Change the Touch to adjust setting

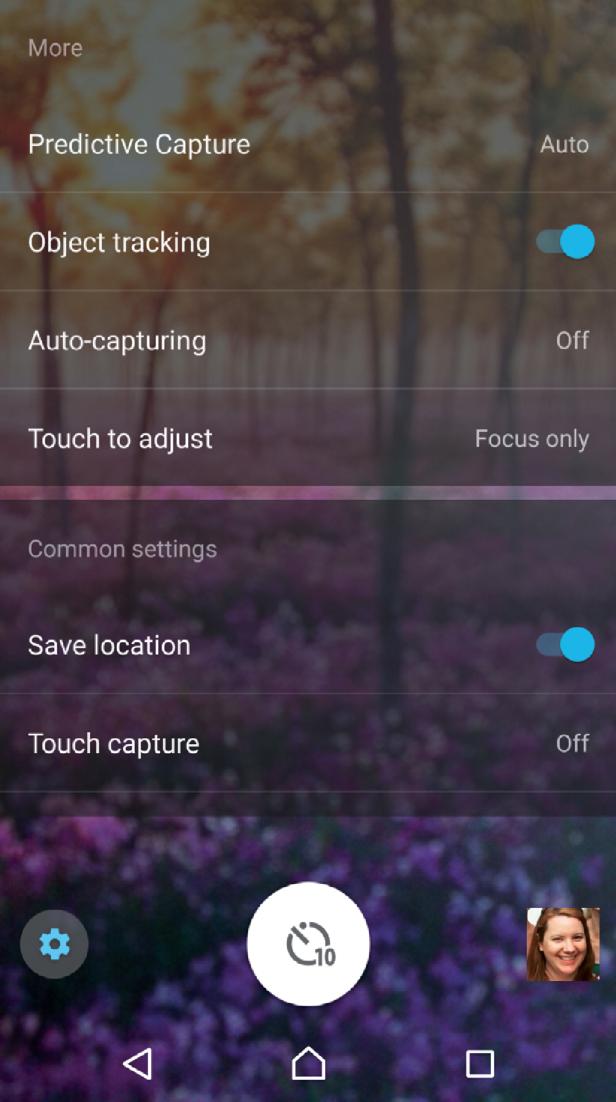[x=308, y=438]
